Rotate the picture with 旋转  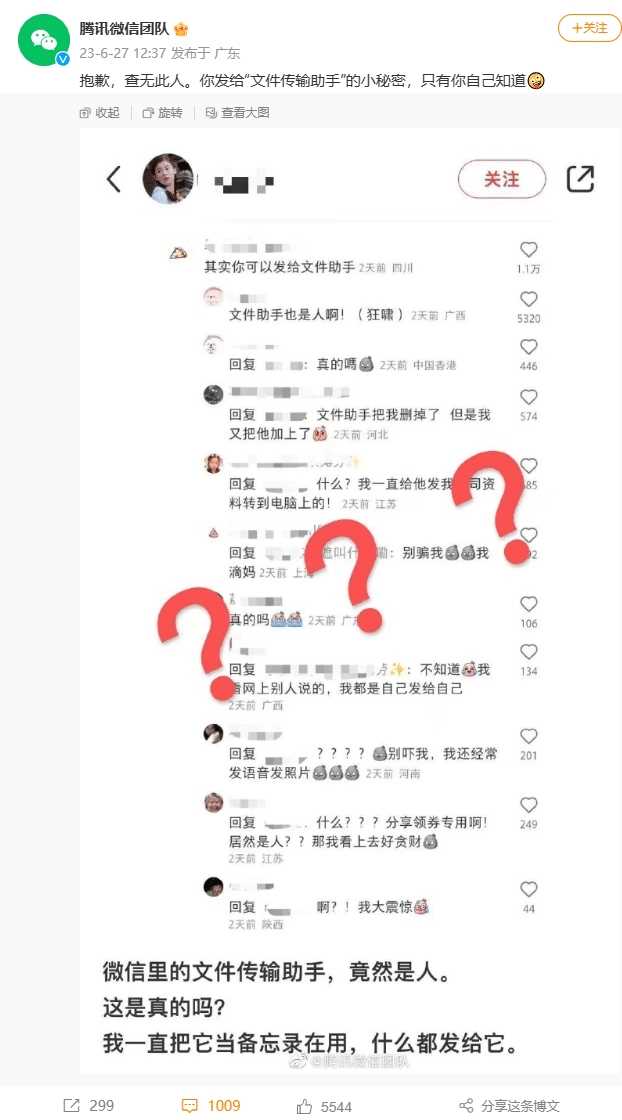162,113
